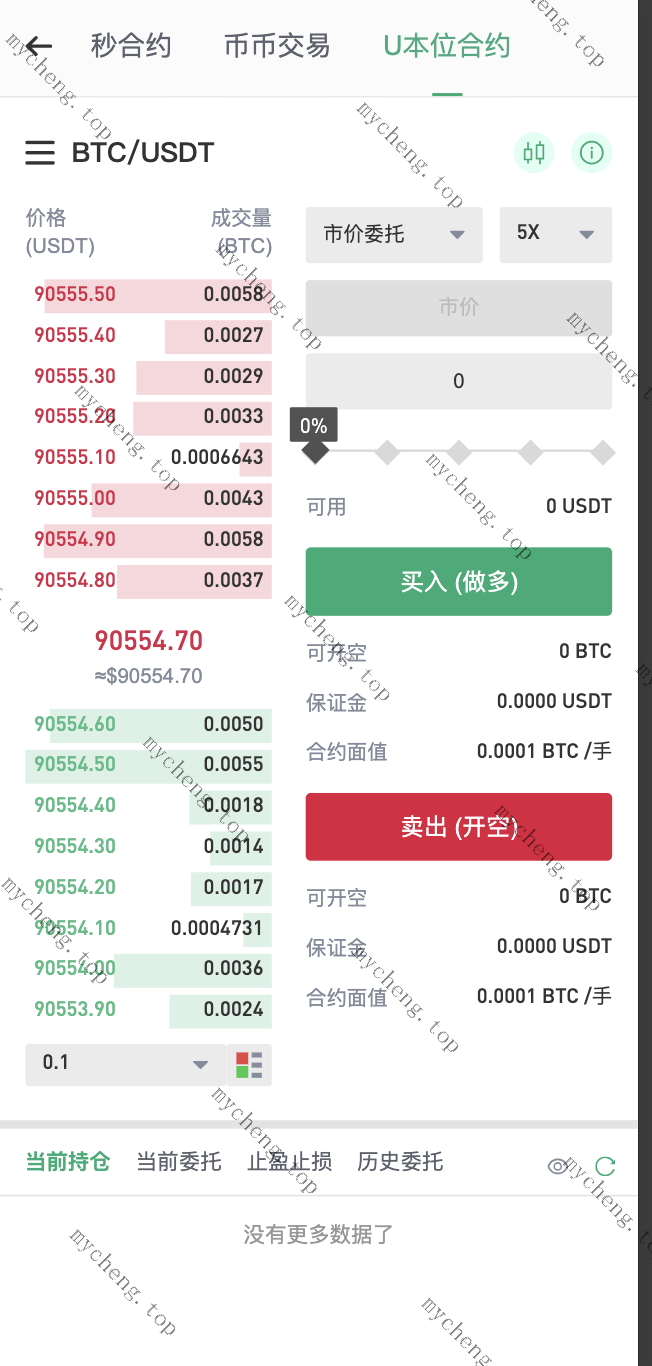Expand the 0.1 depth precision dropdown
Image resolution: width=652 pixels, height=1366 pixels.
click(x=126, y=1064)
